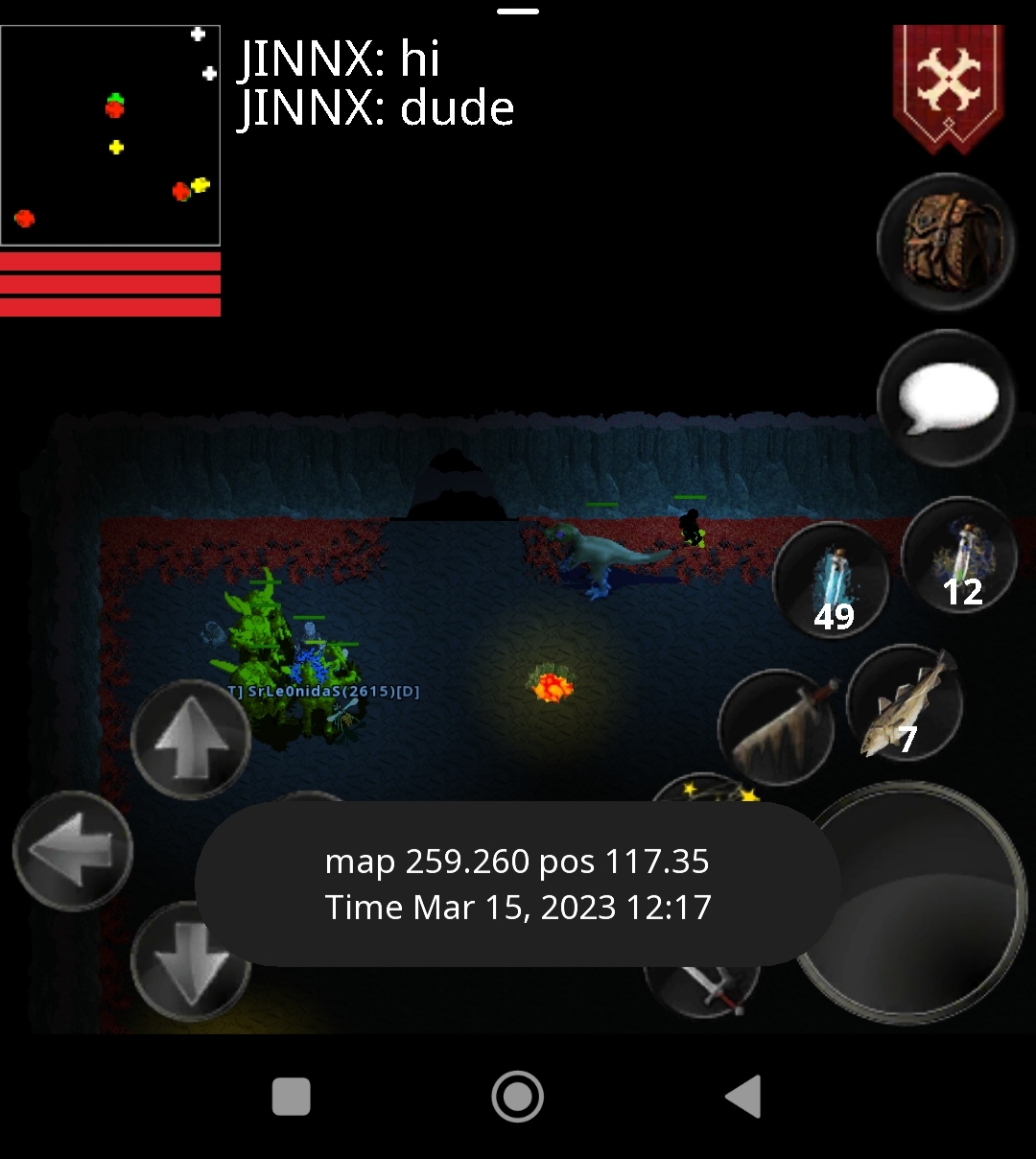Use the blue potion with 49 left
Image resolution: width=1036 pixels, height=1159 pixels.
[831, 579]
